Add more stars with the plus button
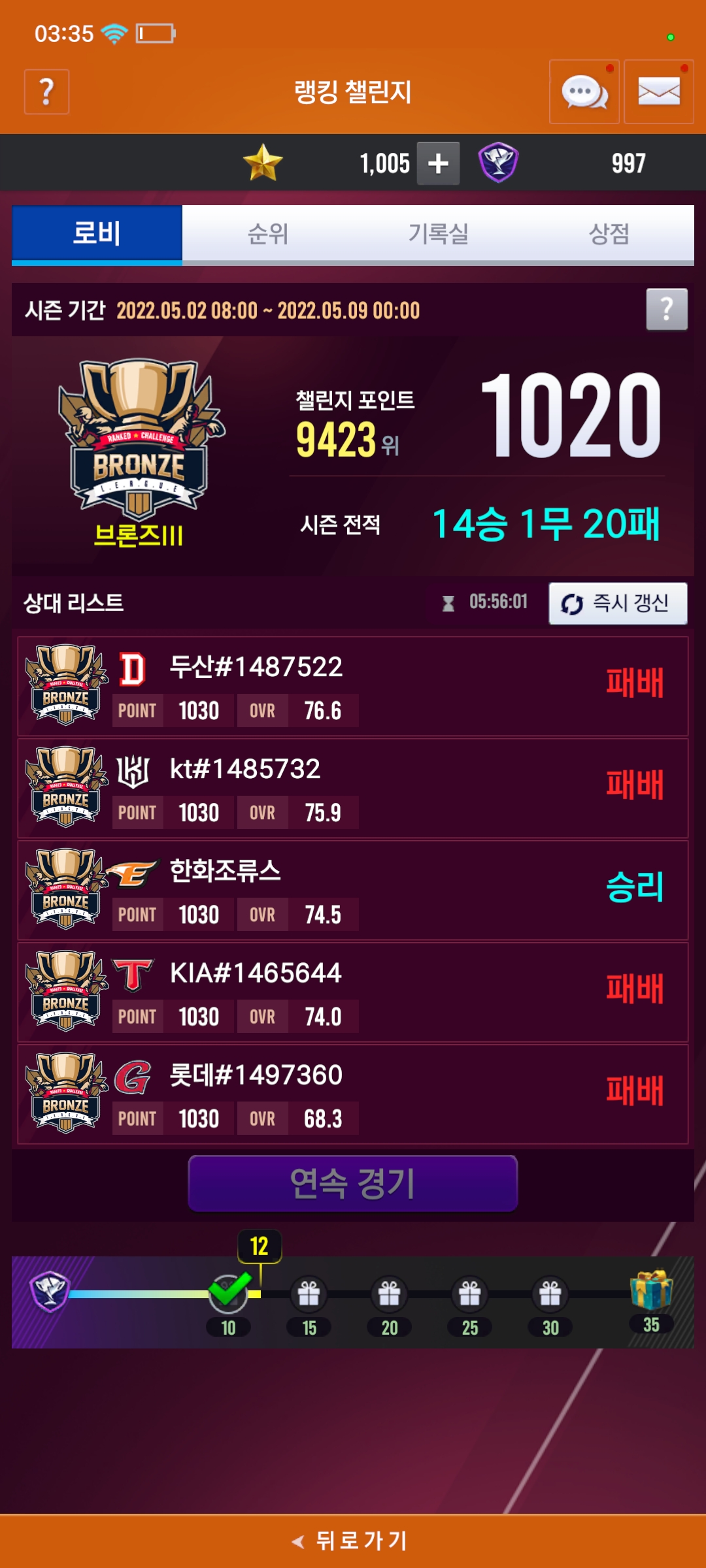706x1568 pixels. coord(438,163)
